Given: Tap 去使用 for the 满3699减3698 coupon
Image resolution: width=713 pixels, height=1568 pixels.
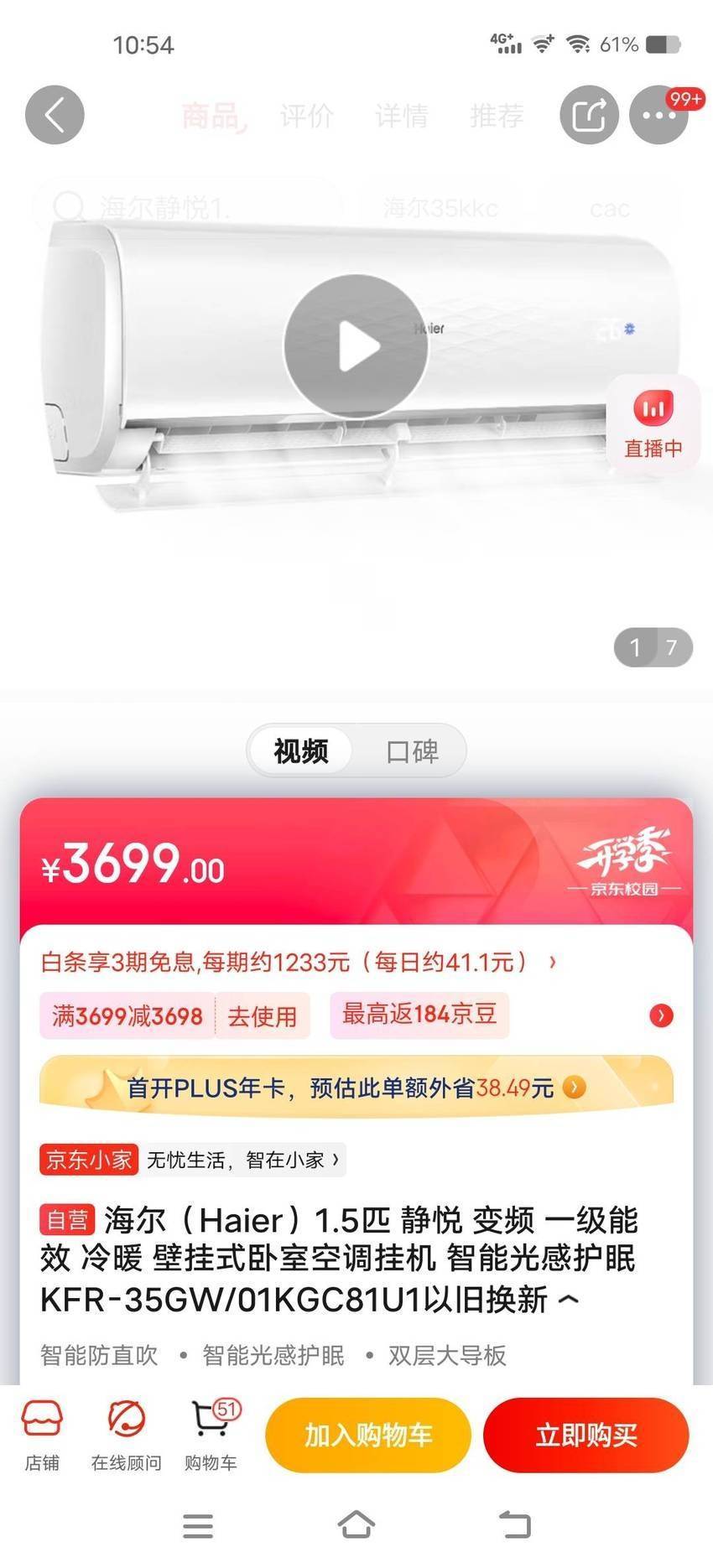Looking at the screenshot, I should (x=263, y=1016).
